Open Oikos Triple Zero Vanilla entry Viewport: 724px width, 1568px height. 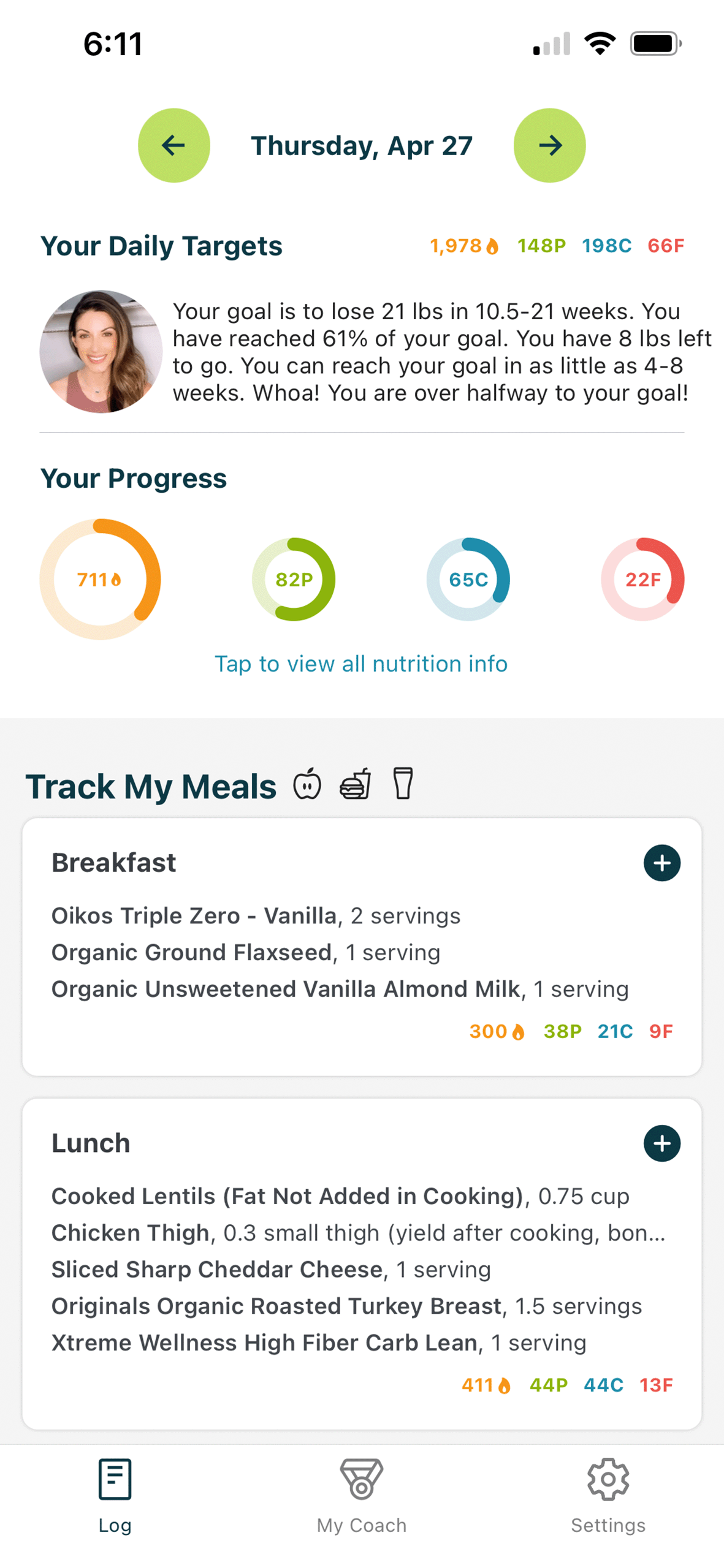click(x=256, y=915)
